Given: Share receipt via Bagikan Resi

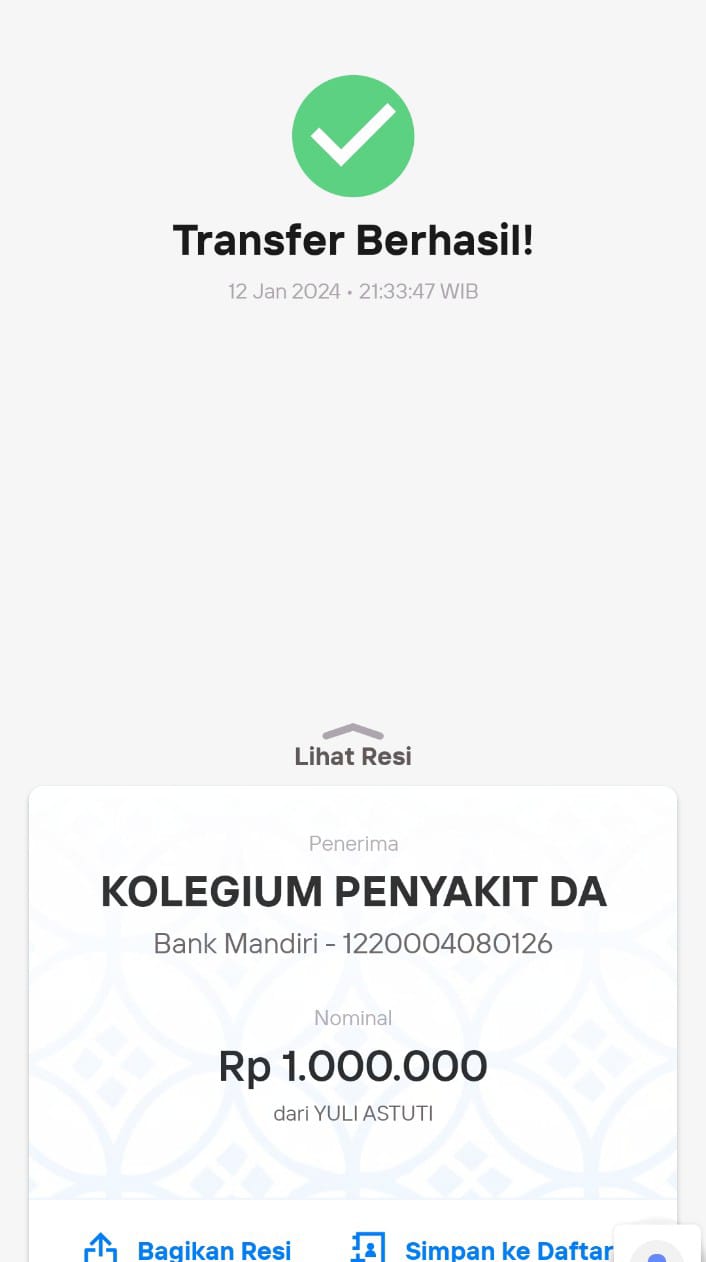Looking at the screenshot, I should pos(189,1249).
